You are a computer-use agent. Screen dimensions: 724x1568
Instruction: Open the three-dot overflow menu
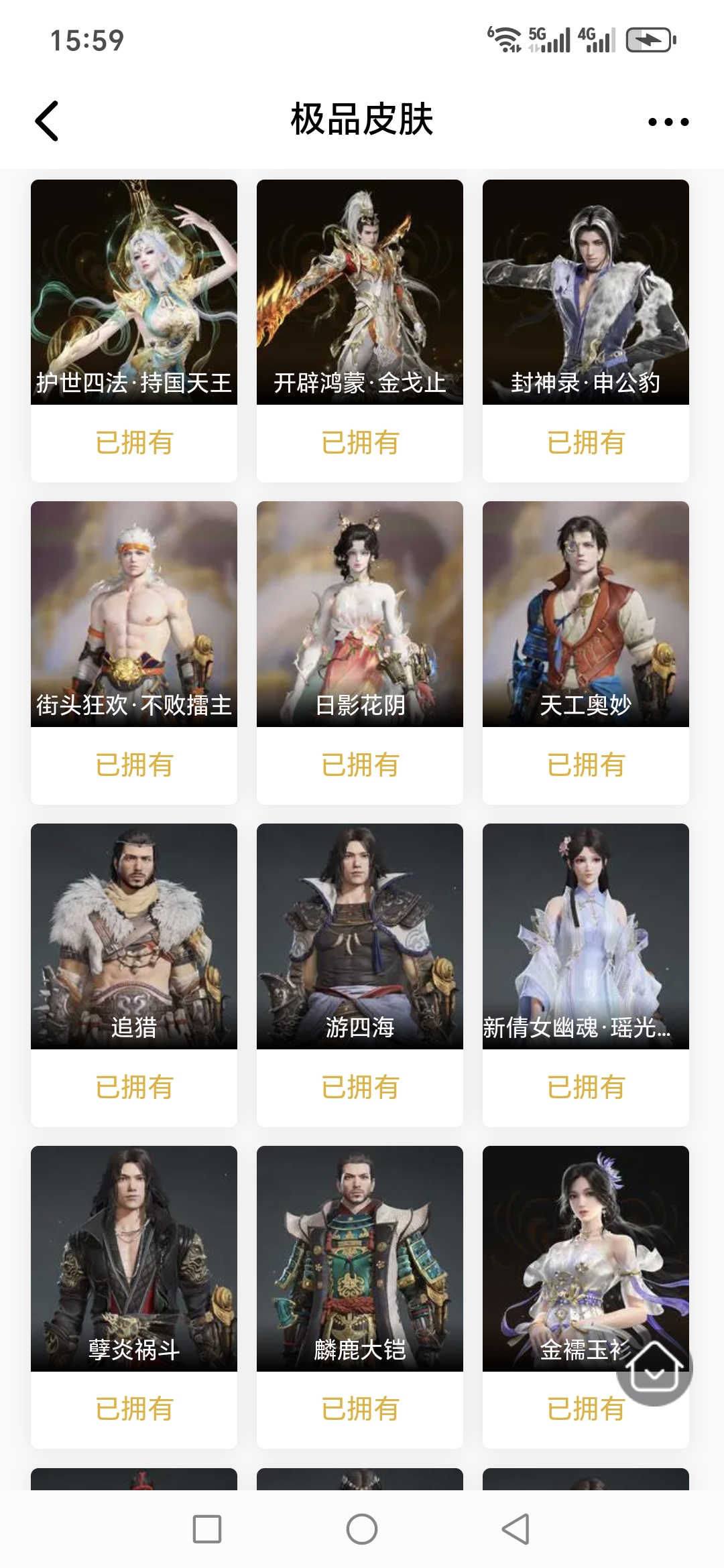click(668, 122)
